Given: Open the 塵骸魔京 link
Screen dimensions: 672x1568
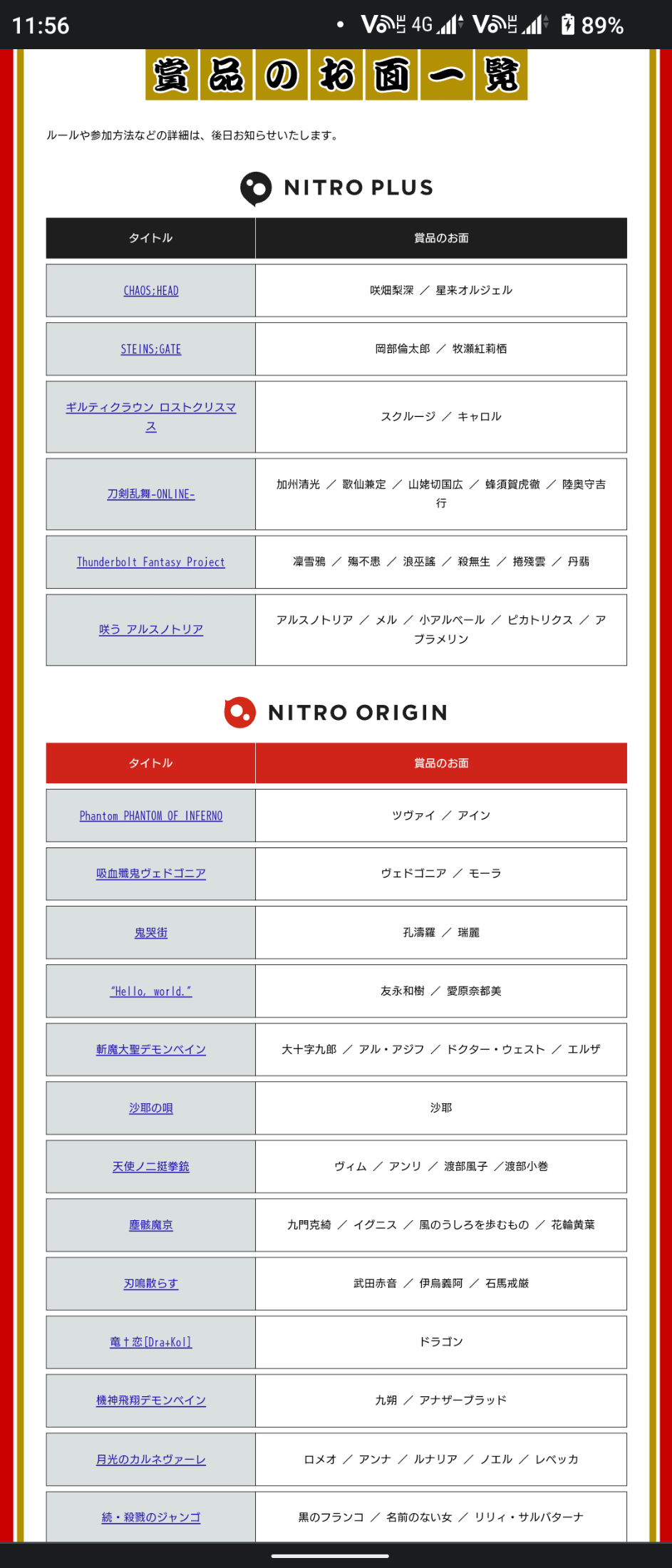Looking at the screenshot, I should [x=151, y=1225].
